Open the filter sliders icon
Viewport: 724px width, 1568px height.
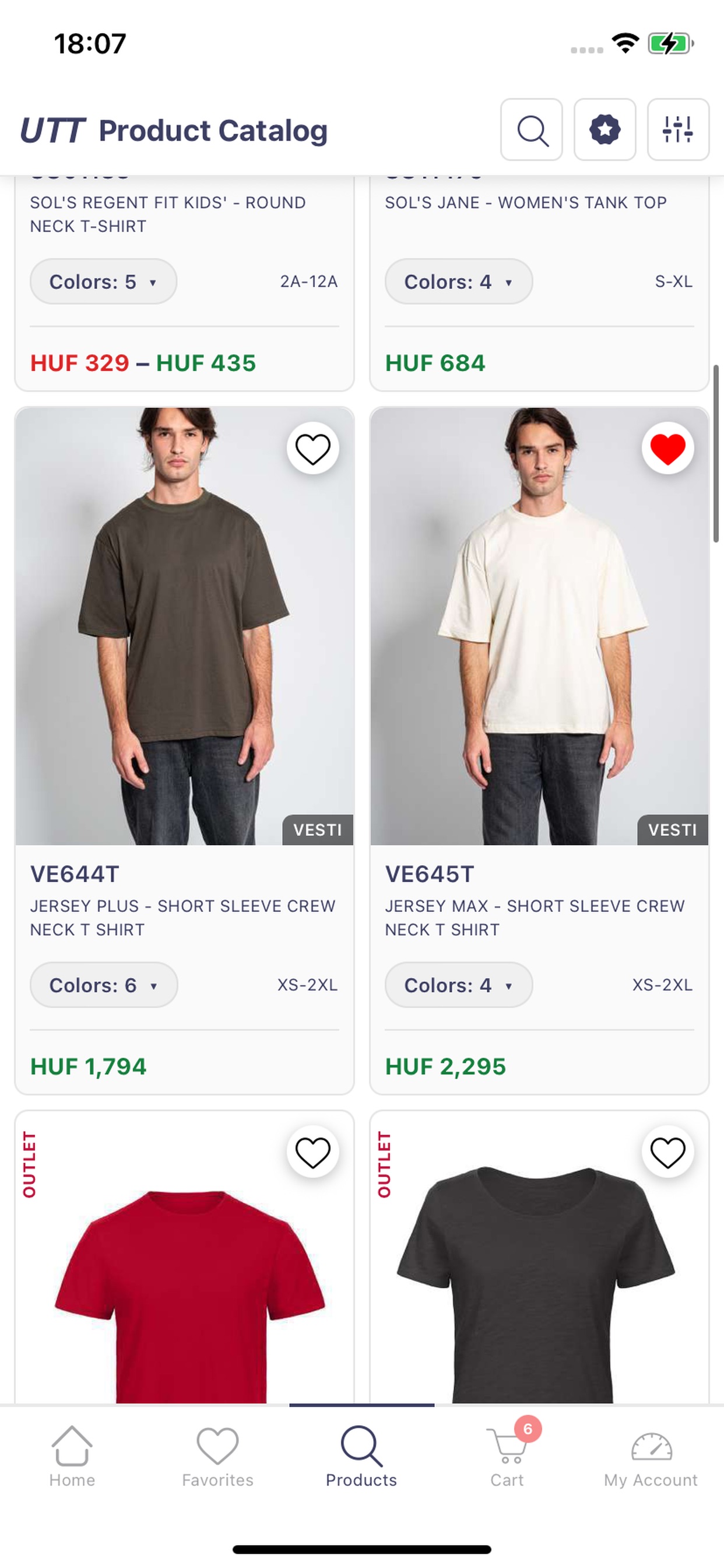[678, 129]
